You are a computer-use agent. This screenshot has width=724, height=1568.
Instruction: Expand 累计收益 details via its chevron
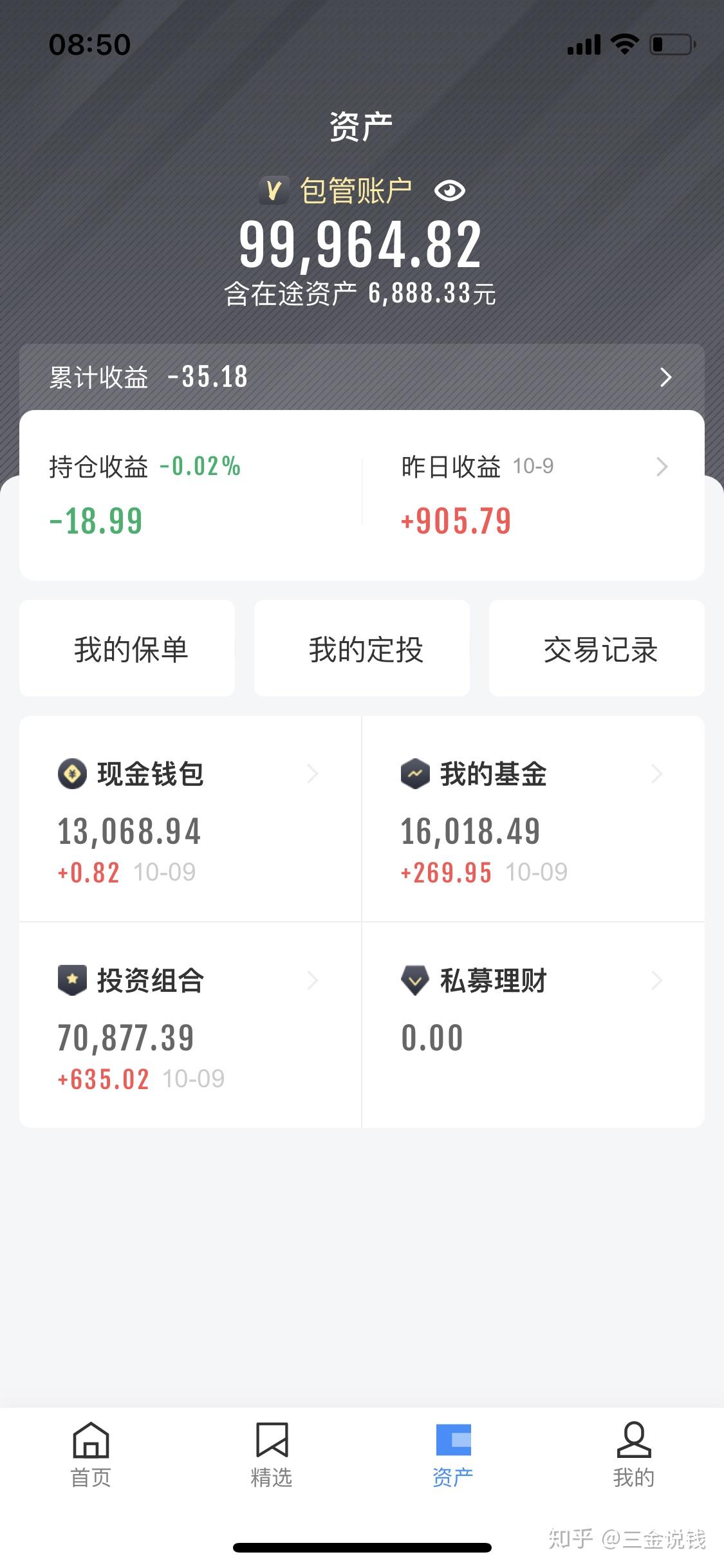(x=666, y=377)
